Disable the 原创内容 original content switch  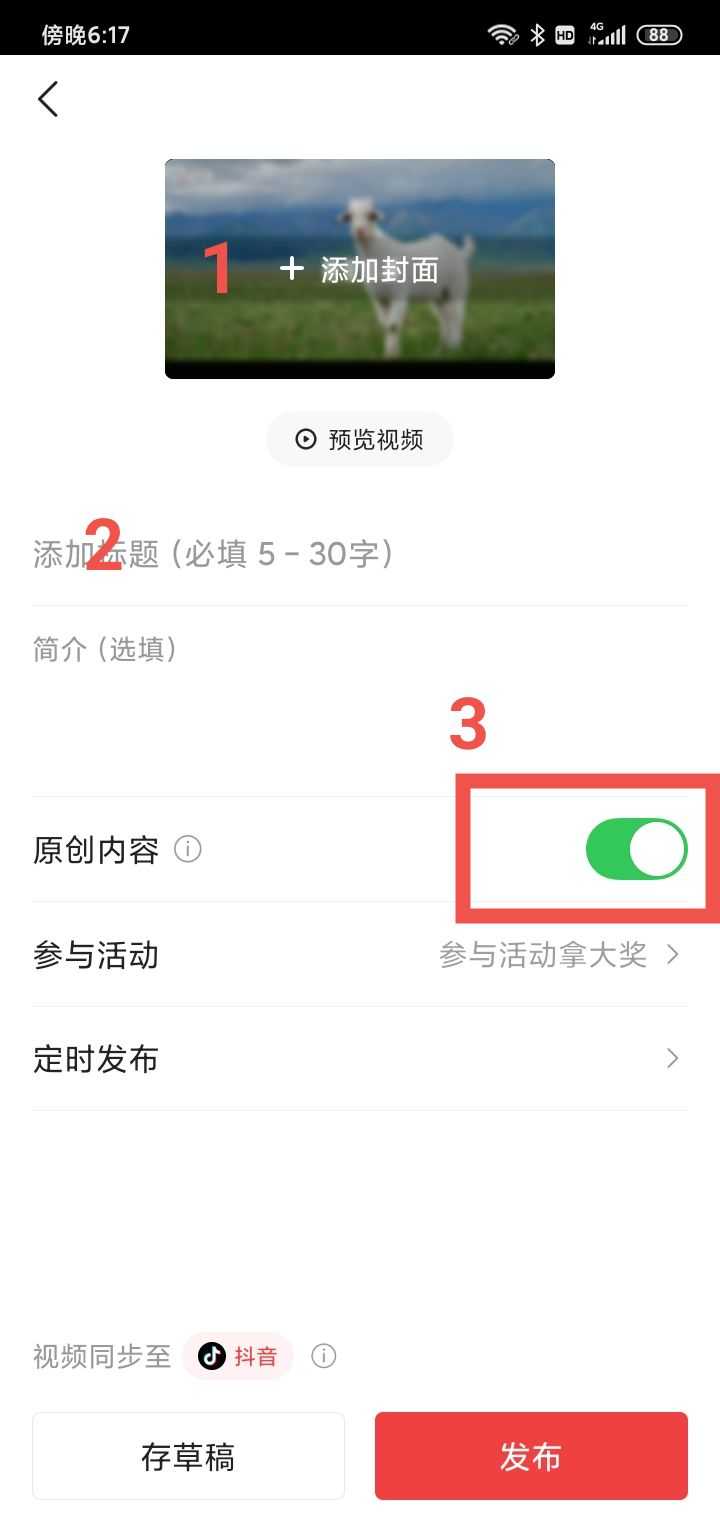point(637,849)
